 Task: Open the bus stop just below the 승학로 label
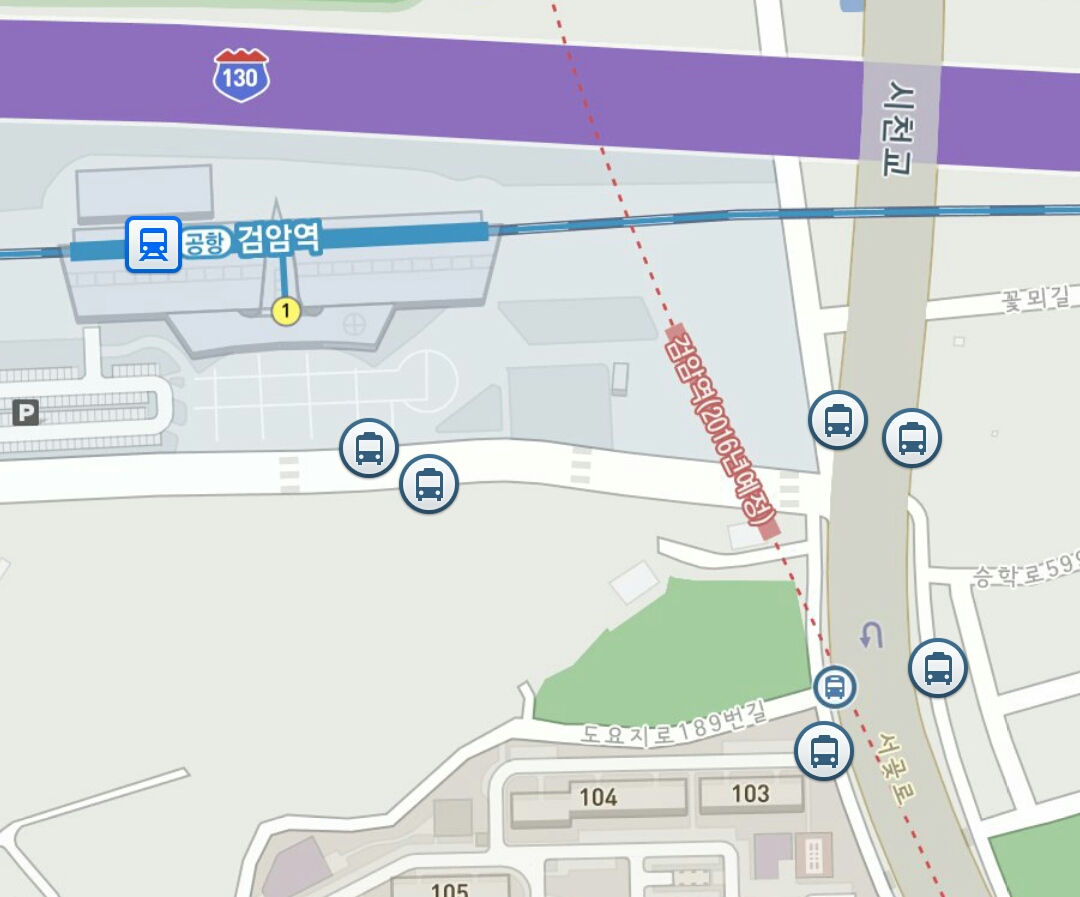tap(938, 668)
